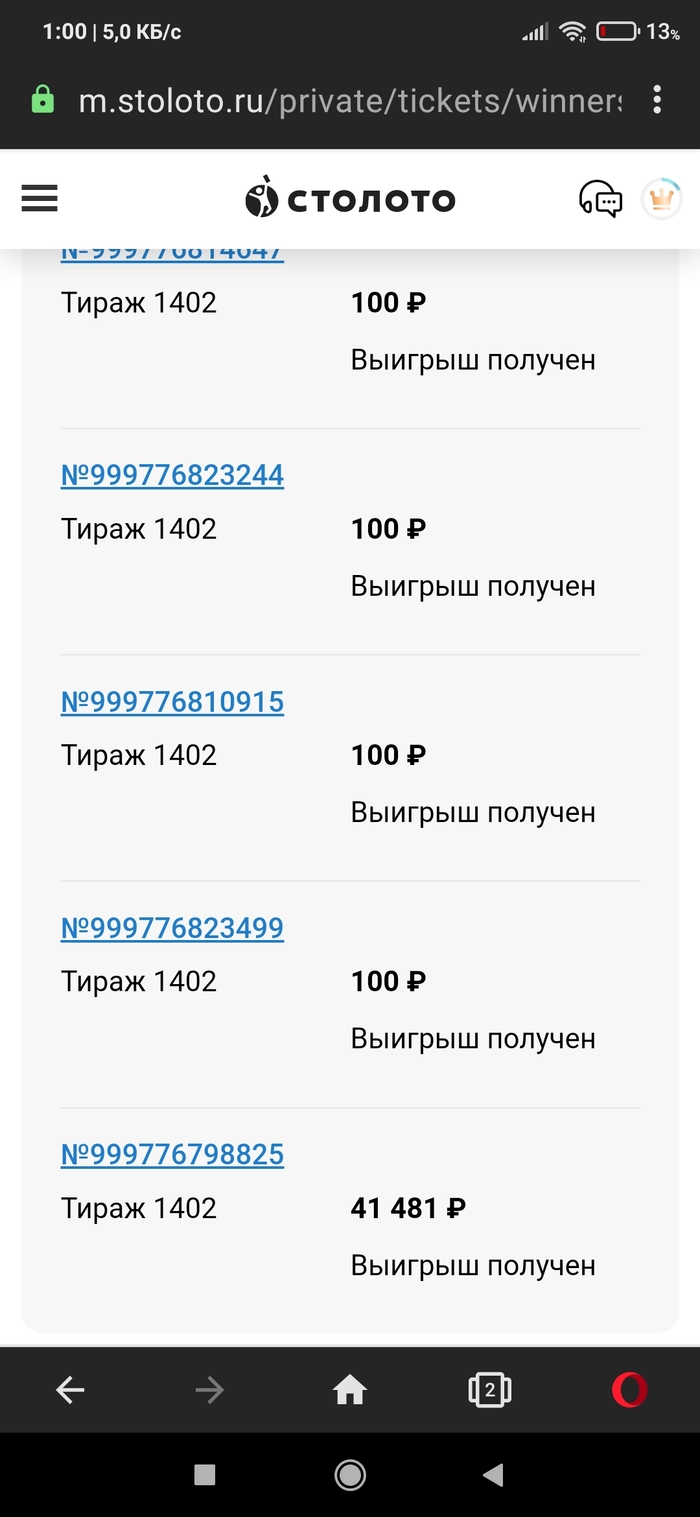This screenshot has width=700, height=1517.
Task: Open the browser tabs switcher
Action: coord(489,1390)
